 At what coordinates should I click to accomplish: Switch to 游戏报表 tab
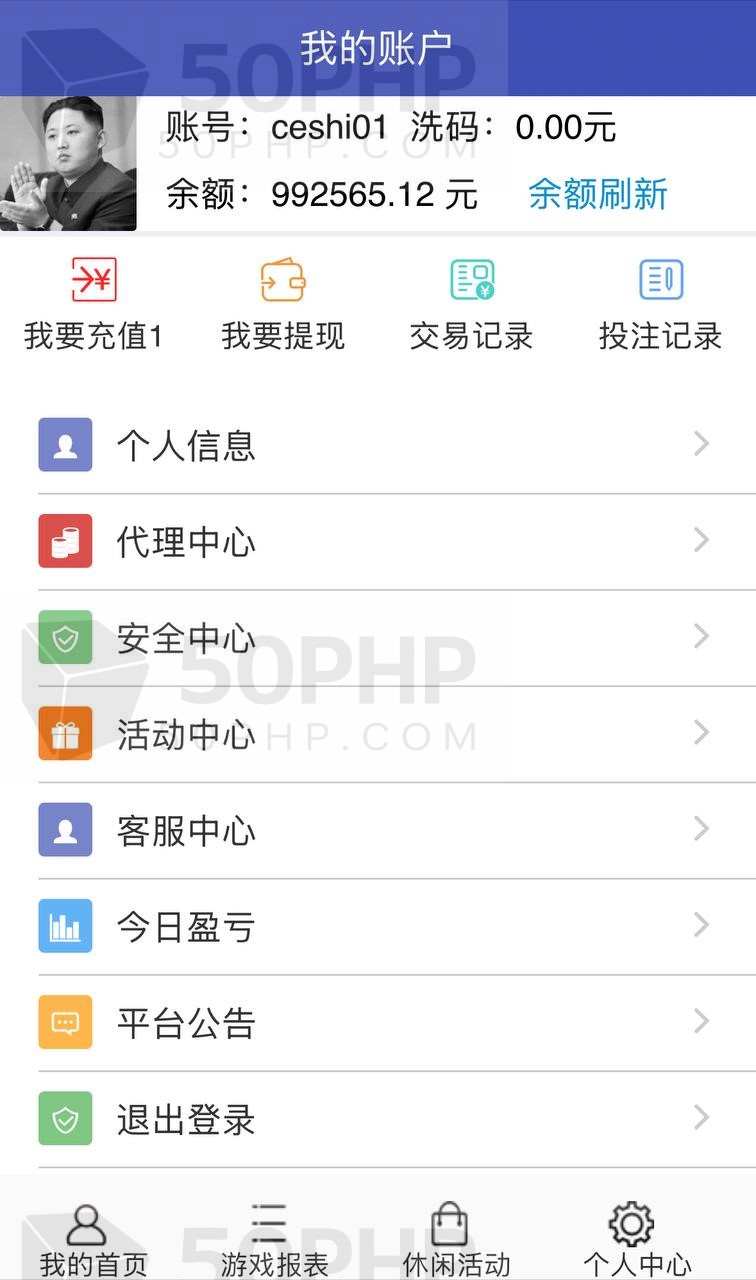[273, 1240]
